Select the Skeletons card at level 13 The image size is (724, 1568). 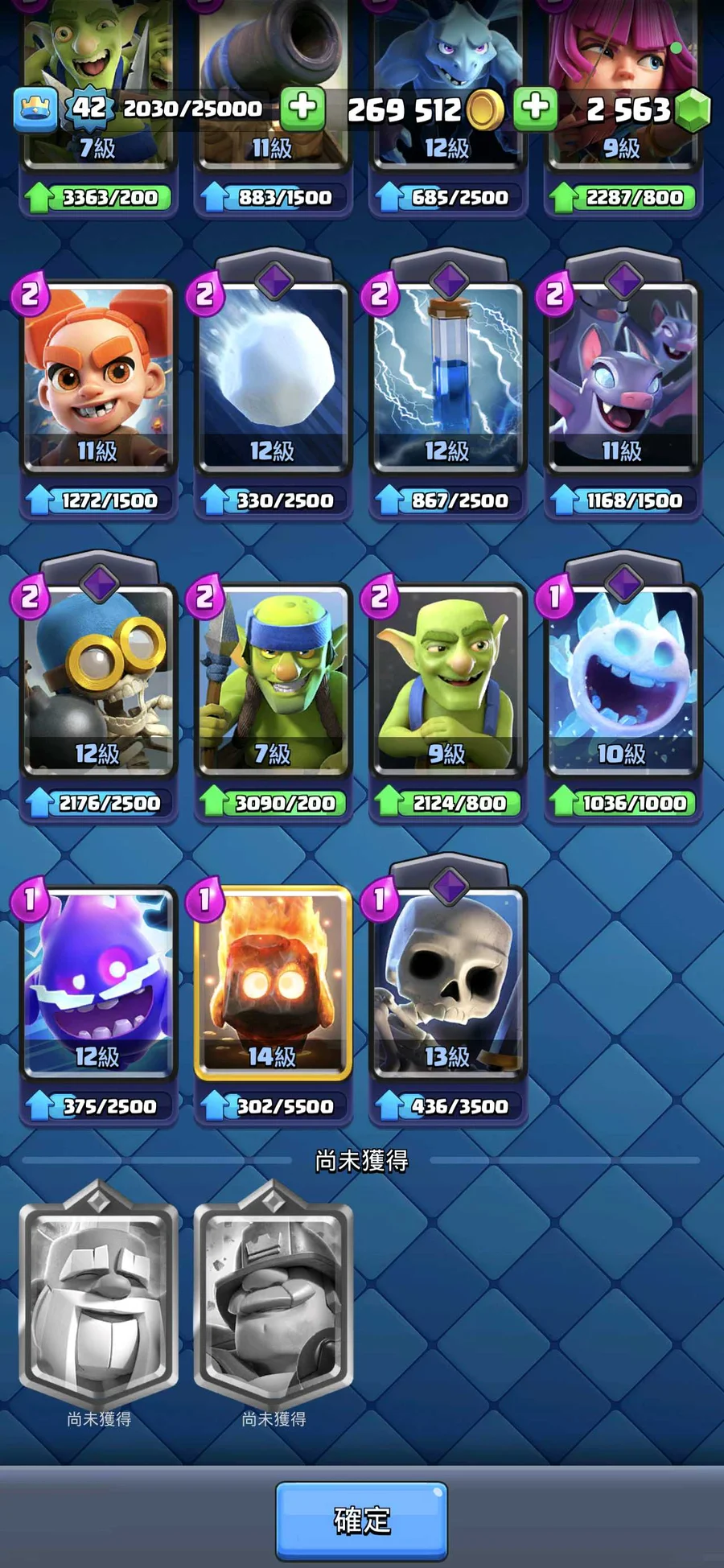click(x=447, y=982)
